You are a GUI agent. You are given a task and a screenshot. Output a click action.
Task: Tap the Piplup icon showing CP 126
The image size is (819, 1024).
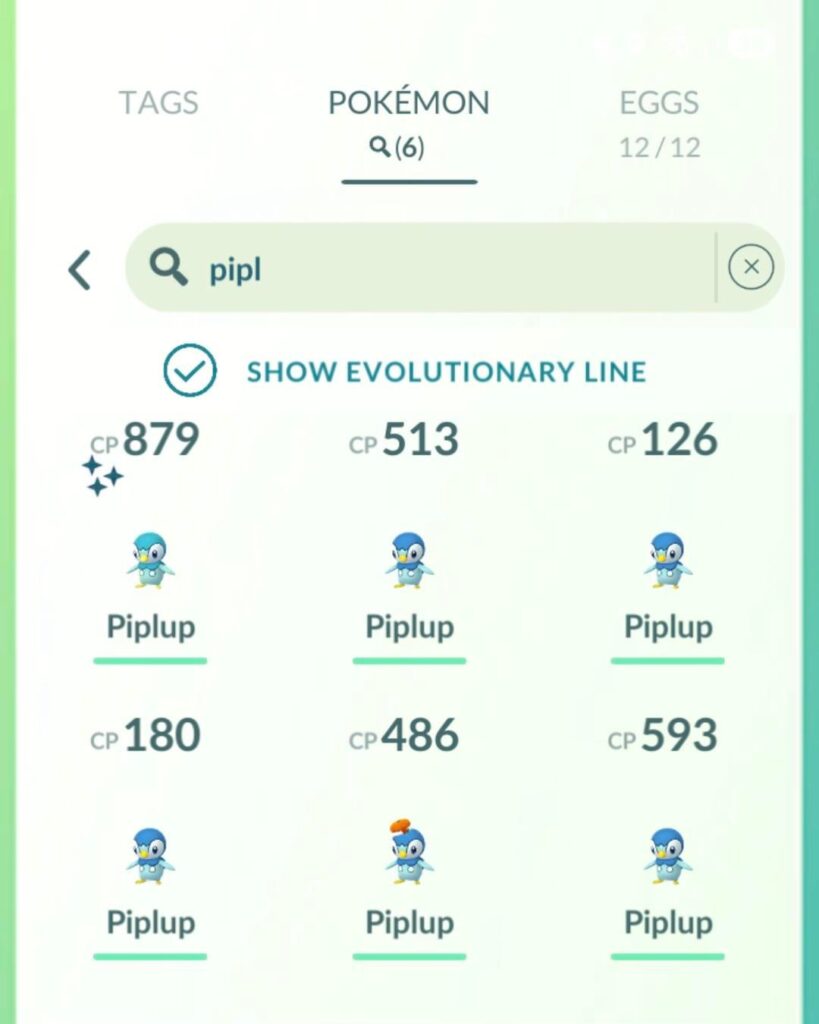click(667, 560)
